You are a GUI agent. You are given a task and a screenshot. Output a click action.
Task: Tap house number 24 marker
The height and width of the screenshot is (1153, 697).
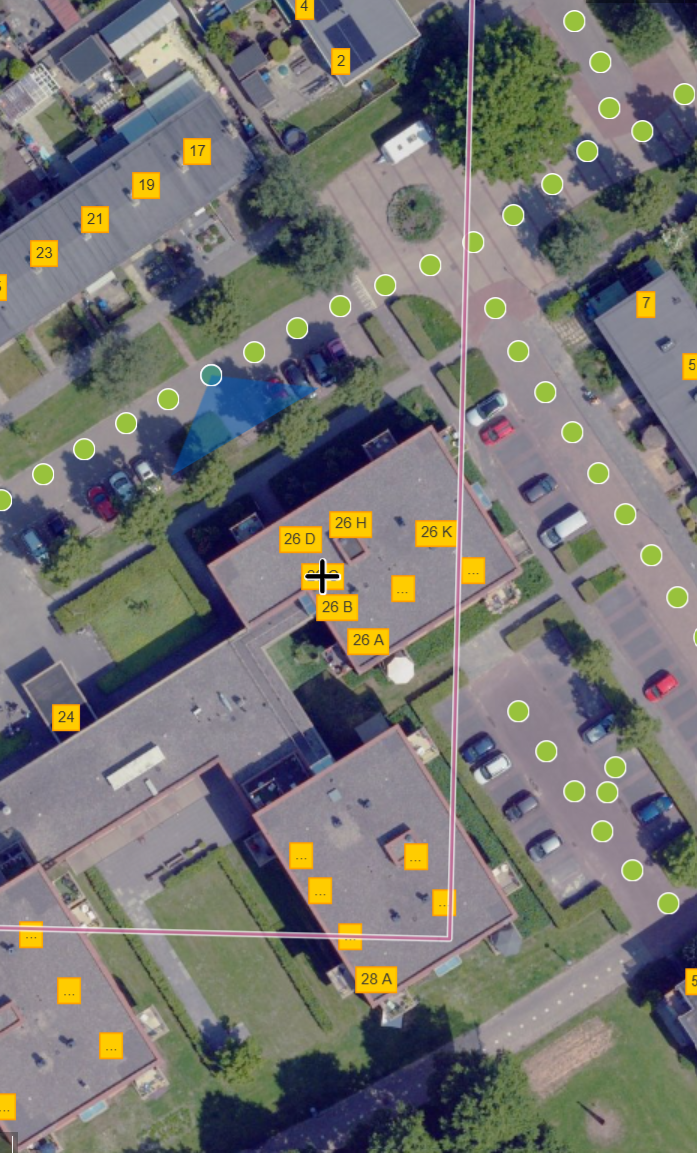66,717
